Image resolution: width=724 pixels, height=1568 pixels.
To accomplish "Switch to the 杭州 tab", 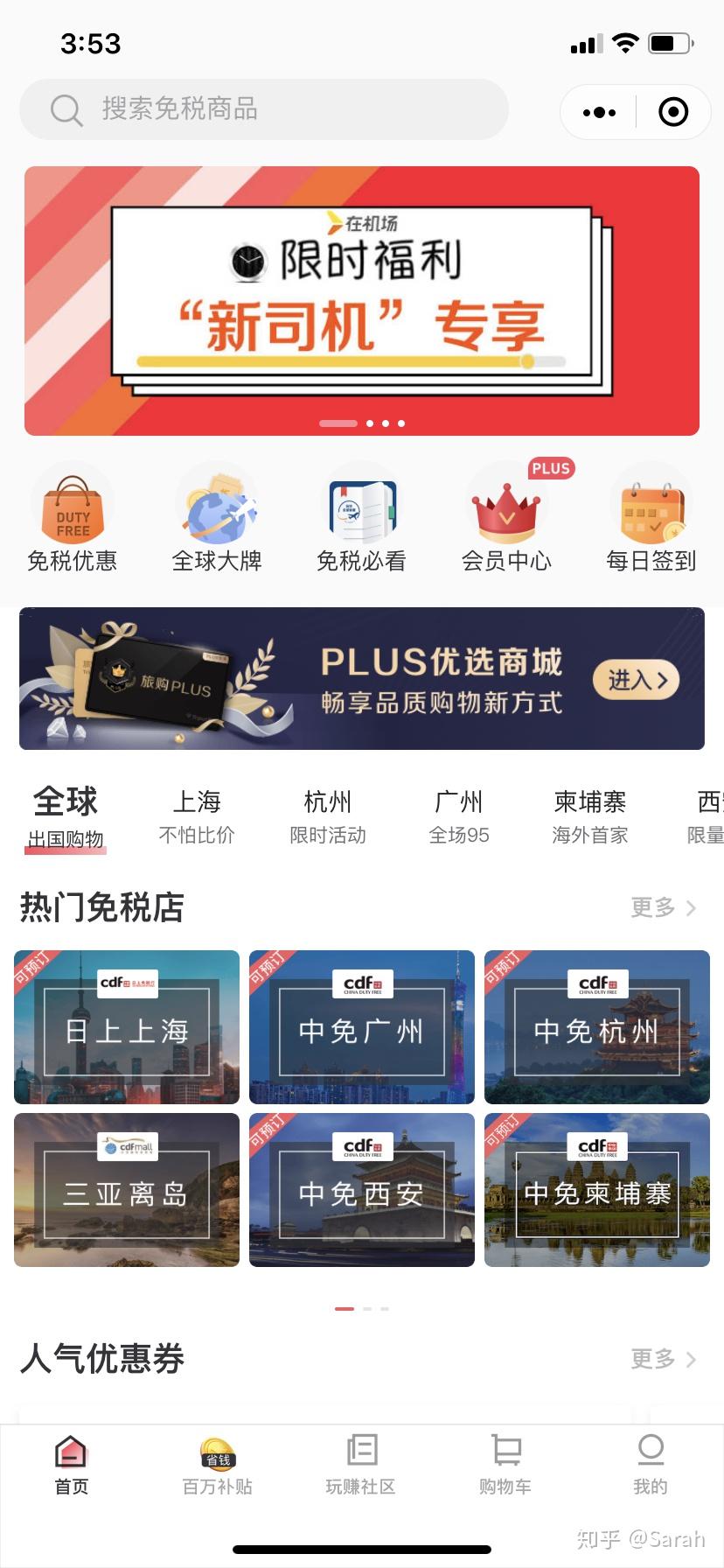I will [328, 815].
